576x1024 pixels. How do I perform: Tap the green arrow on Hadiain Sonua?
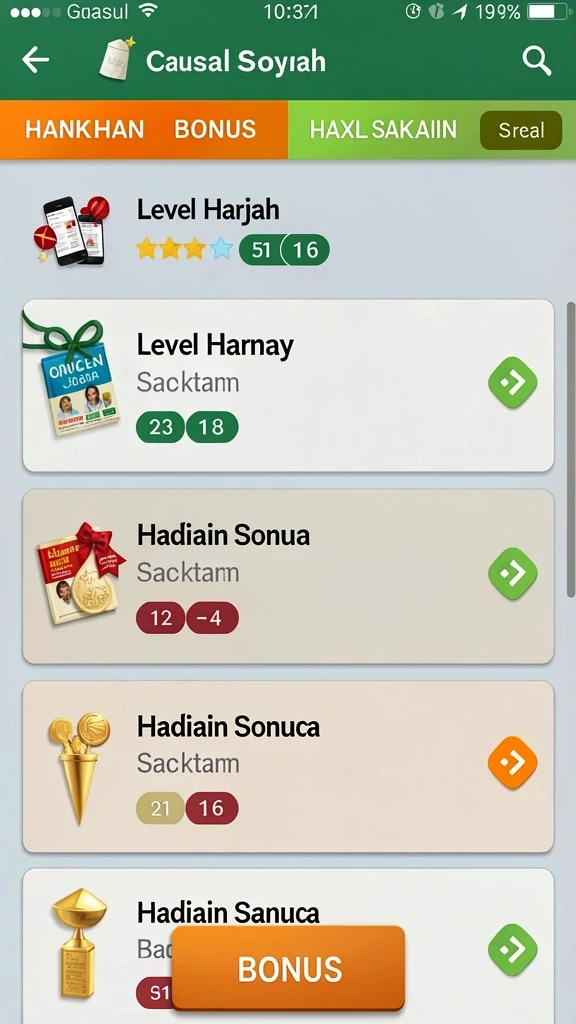click(513, 573)
